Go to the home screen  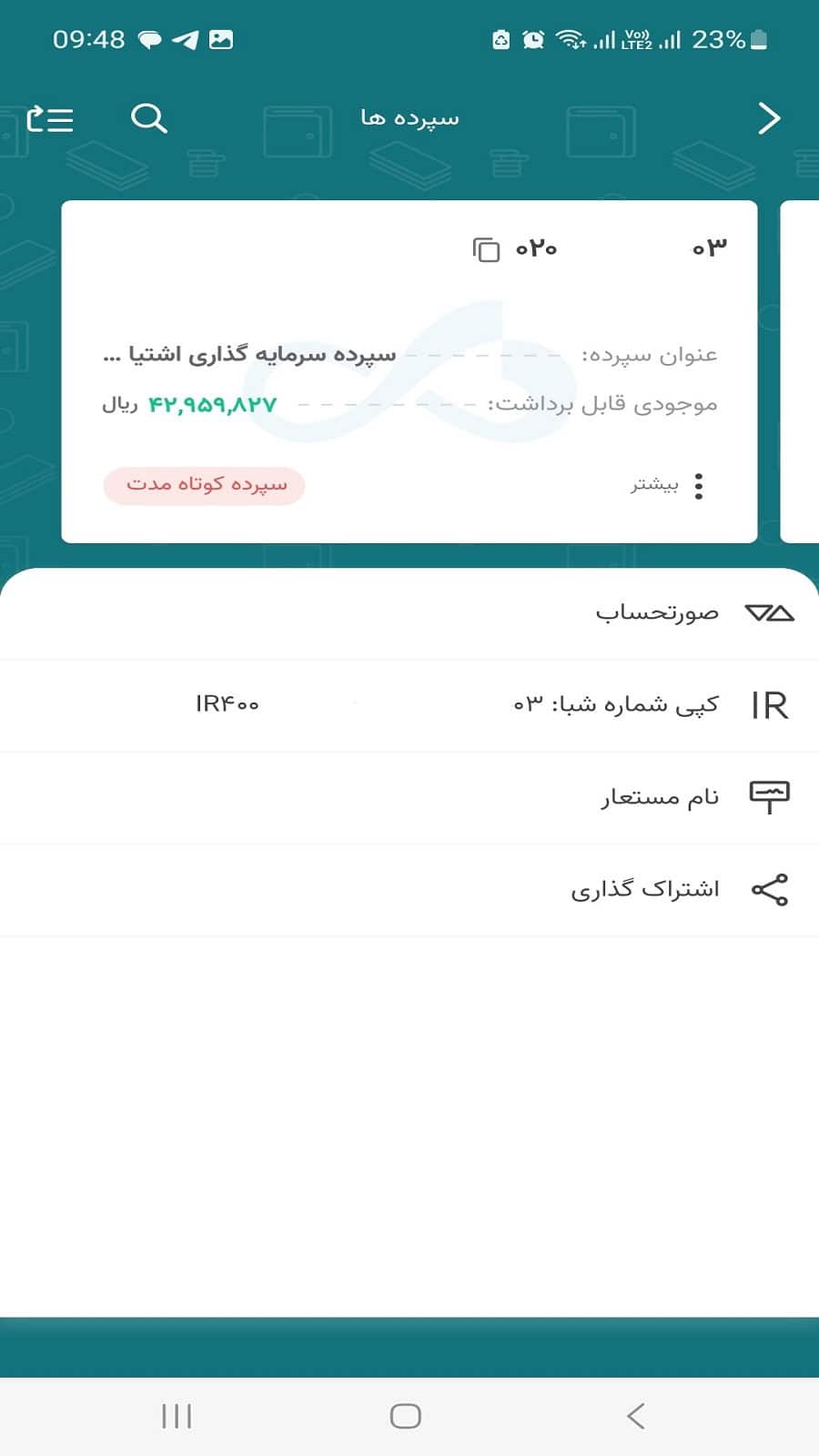click(406, 1416)
